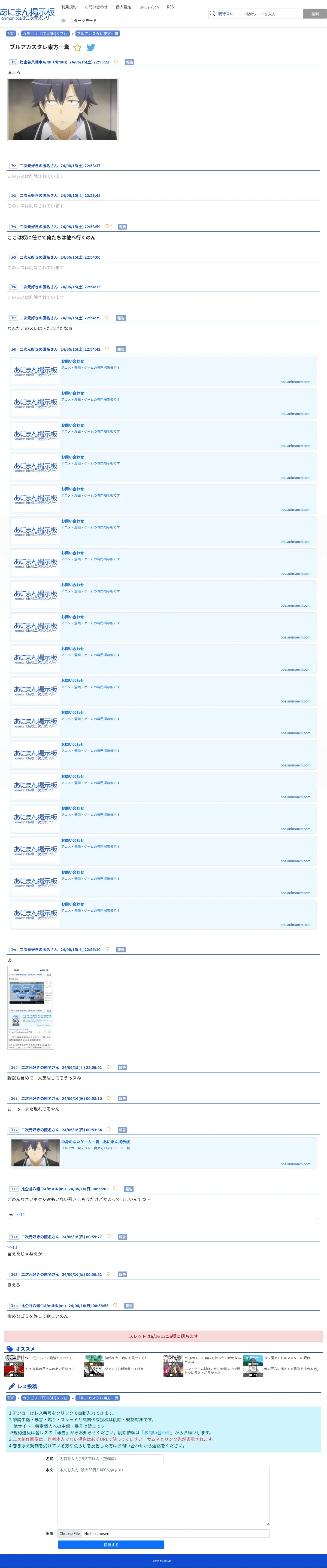Favorite this thread with the star icon
This screenshot has width=327, height=1568.
[x=77, y=47]
